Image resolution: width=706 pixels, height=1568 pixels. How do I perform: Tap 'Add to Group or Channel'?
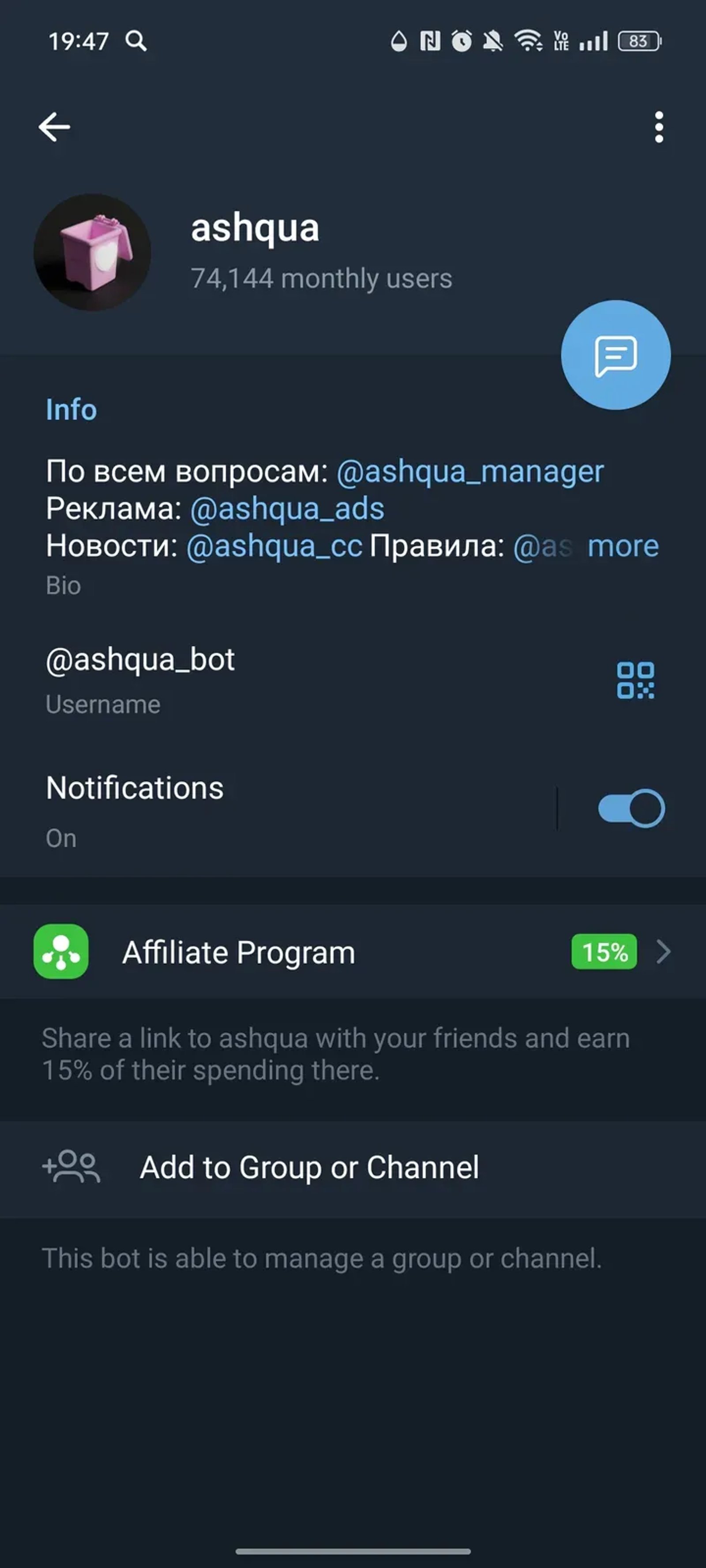click(x=309, y=1167)
